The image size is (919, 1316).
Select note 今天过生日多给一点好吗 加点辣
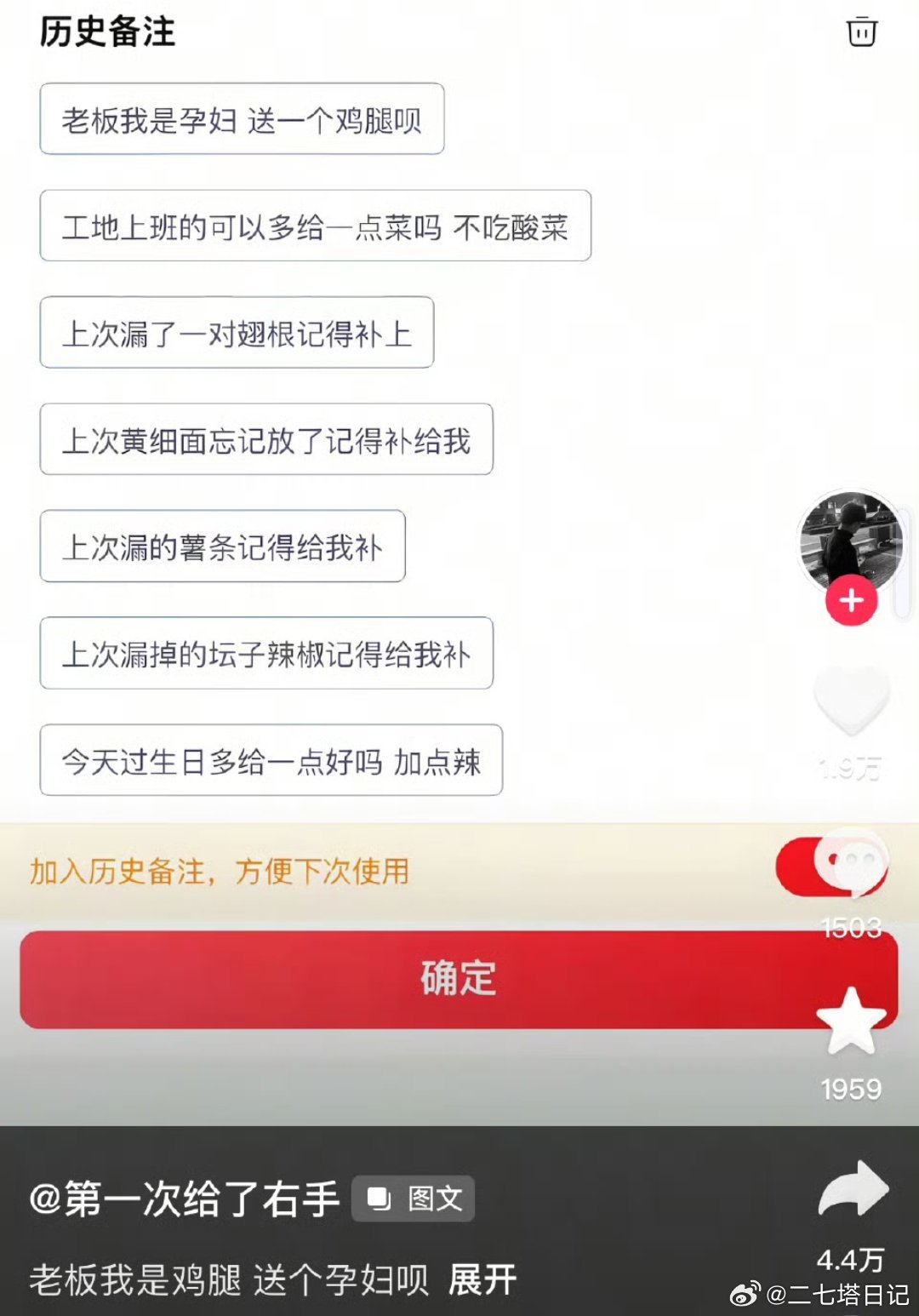pyautogui.click(x=270, y=762)
